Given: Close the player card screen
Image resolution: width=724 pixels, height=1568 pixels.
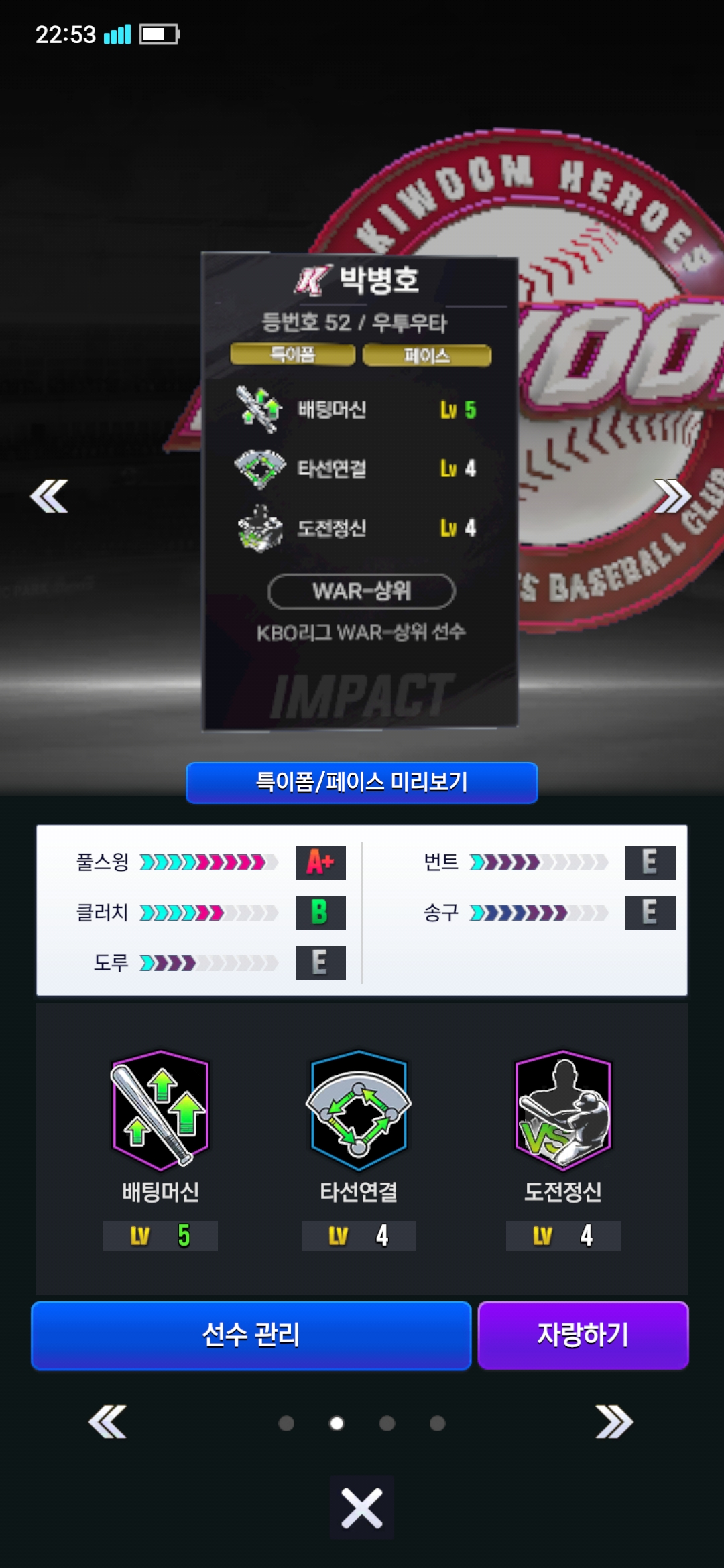Looking at the screenshot, I should click(361, 1508).
